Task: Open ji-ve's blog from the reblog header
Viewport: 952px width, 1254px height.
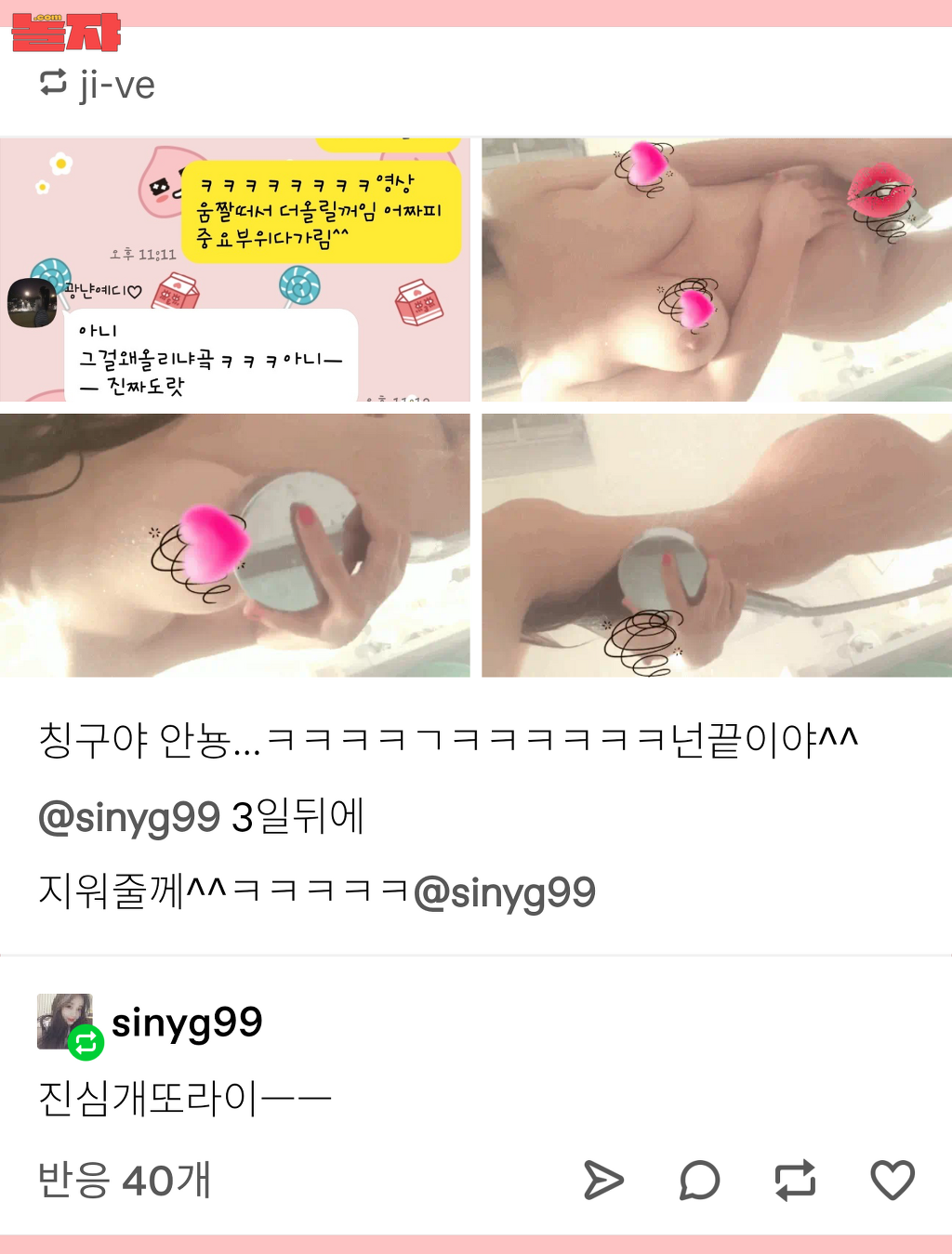Action: (116, 86)
